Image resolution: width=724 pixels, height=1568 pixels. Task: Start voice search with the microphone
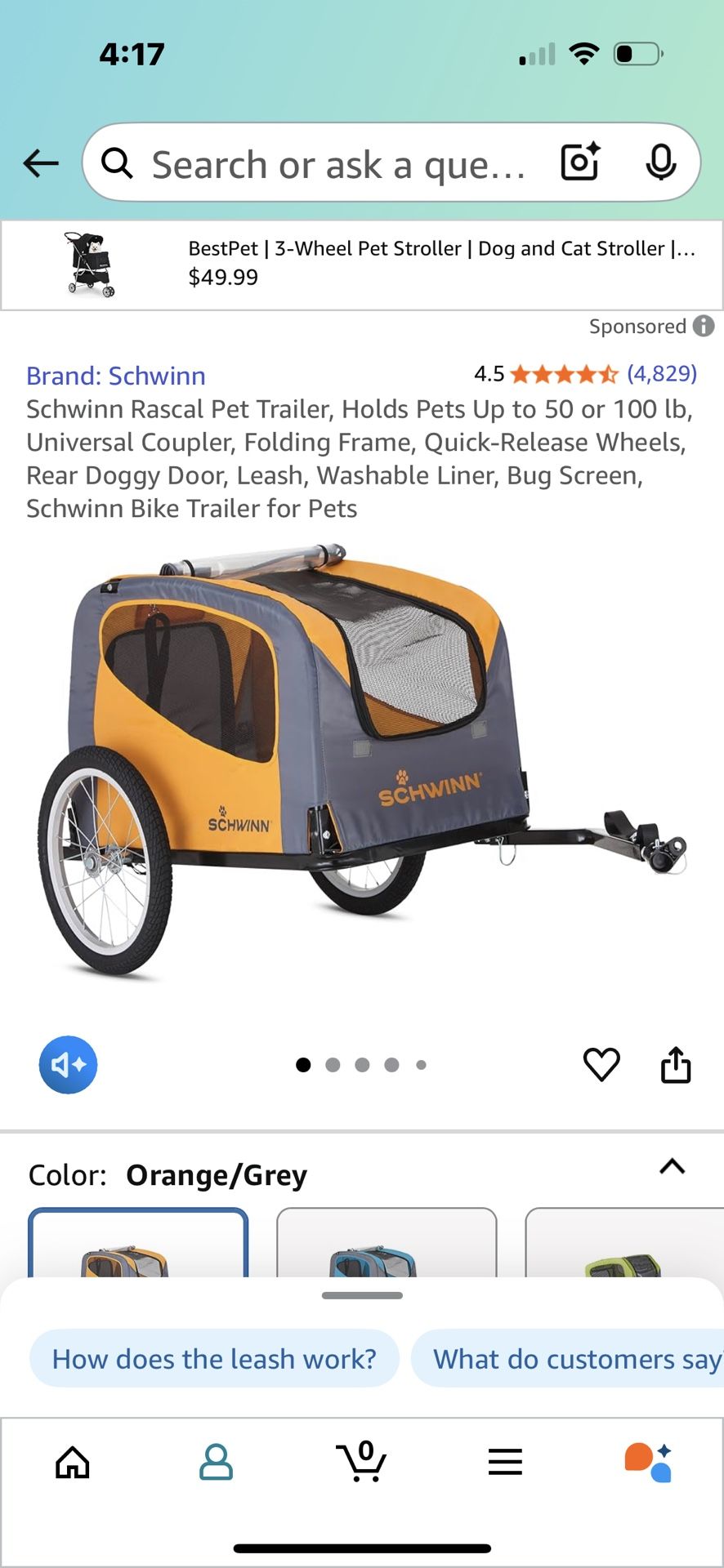[660, 163]
